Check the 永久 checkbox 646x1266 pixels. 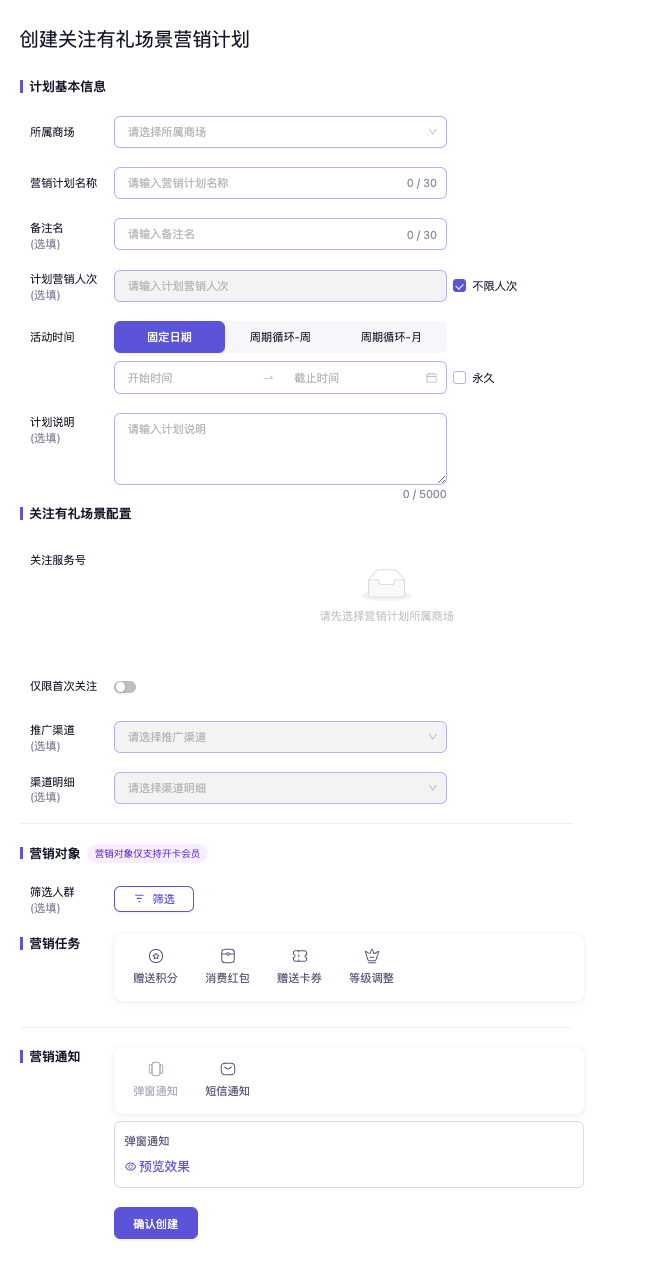click(x=460, y=378)
